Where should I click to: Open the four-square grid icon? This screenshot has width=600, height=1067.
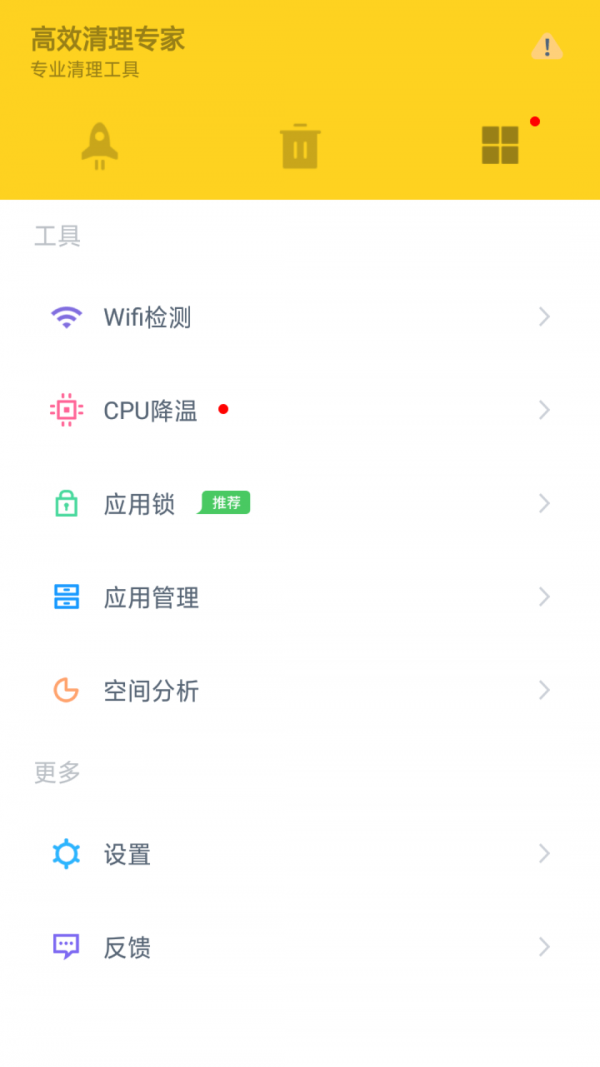(x=500, y=146)
